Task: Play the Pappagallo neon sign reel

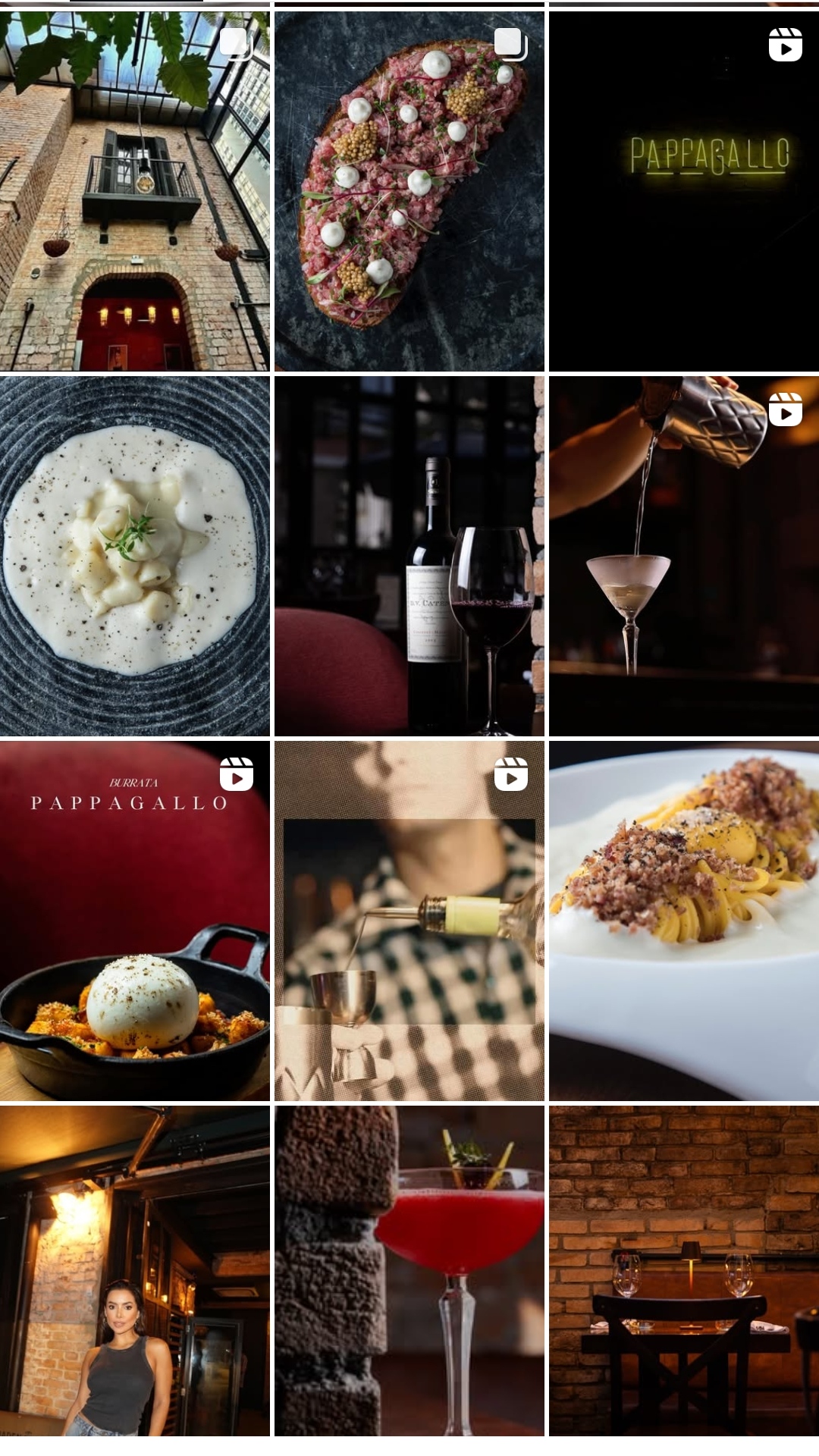Action: click(683, 190)
